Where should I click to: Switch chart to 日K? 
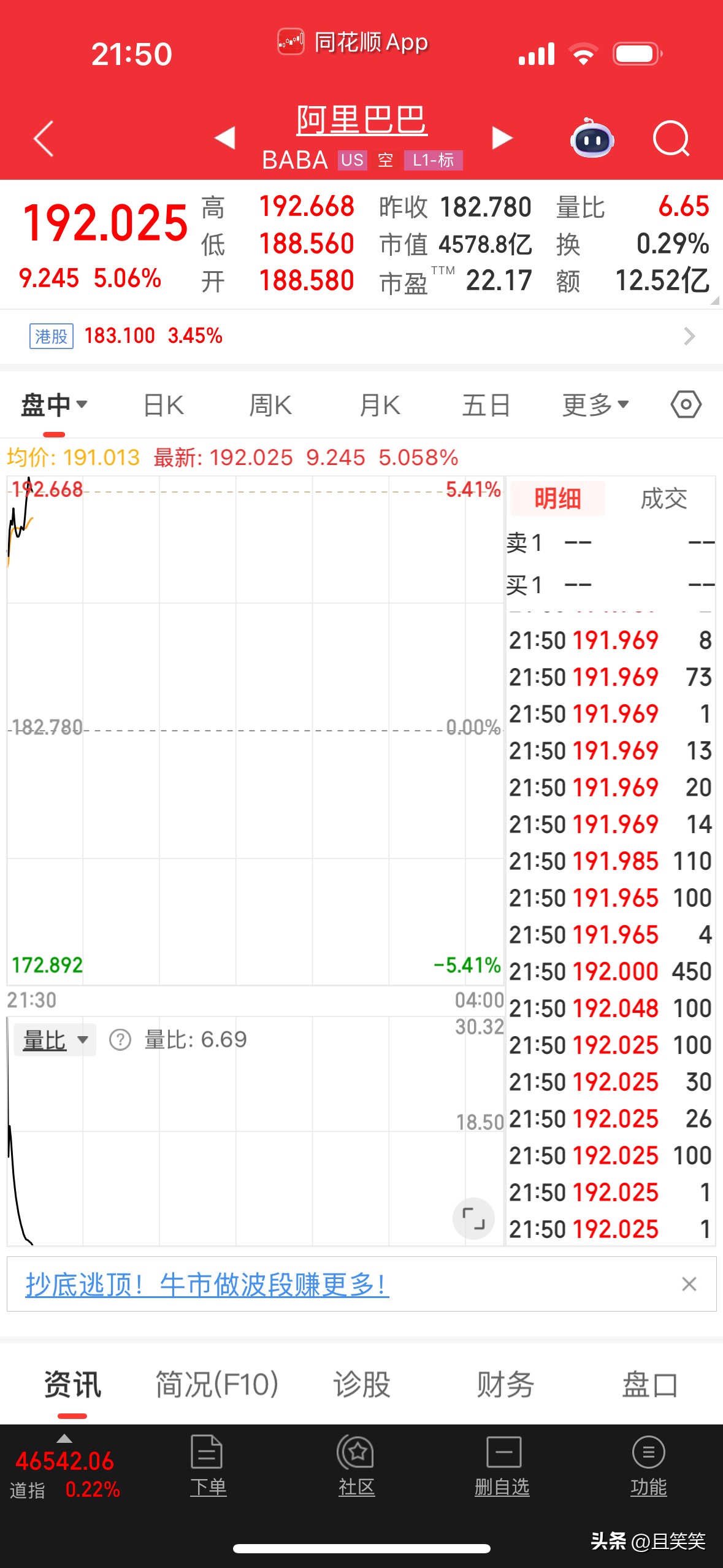(x=163, y=405)
